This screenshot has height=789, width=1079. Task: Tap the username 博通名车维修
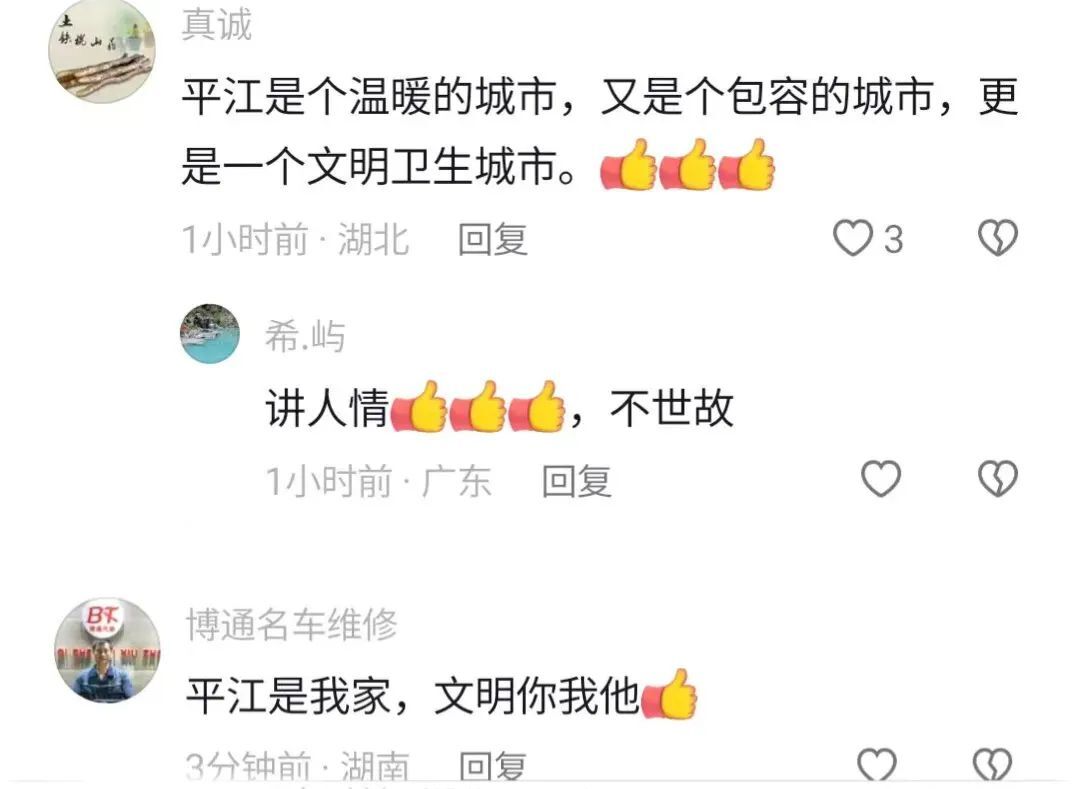292,626
